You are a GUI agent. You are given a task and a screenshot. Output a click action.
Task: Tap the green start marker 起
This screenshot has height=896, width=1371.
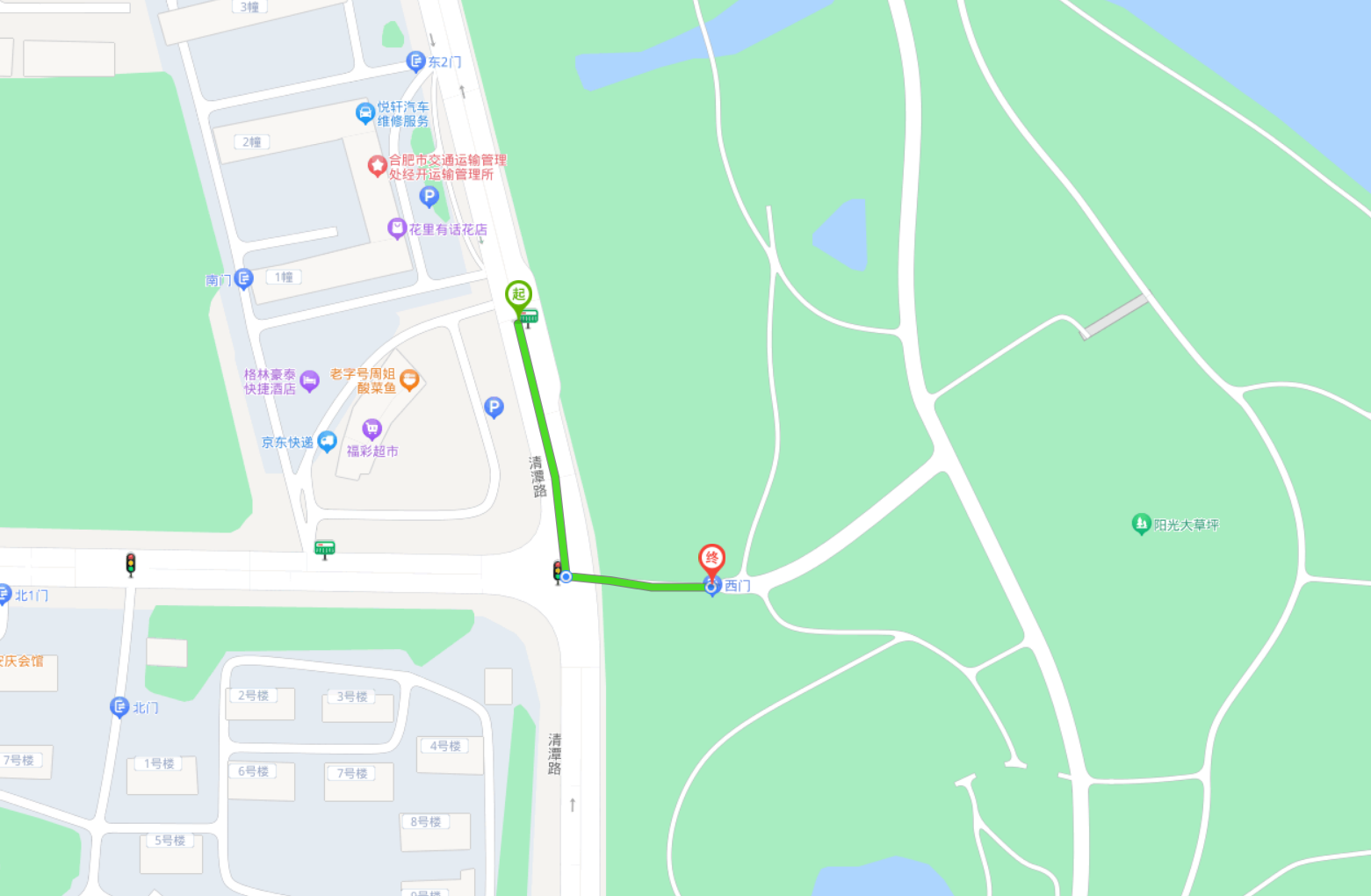[519, 295]
